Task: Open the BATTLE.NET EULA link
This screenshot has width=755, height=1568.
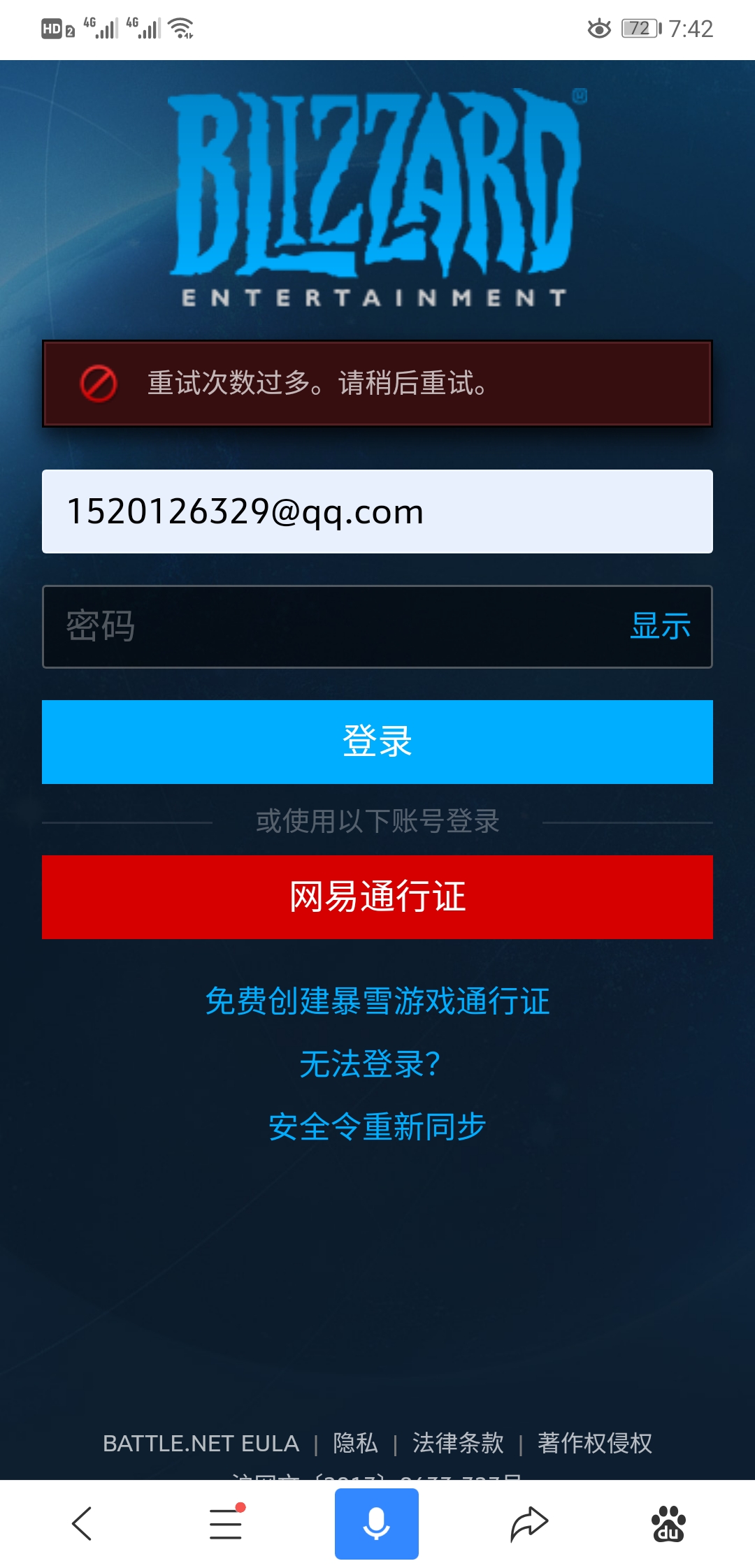Action: (201, 1443)
